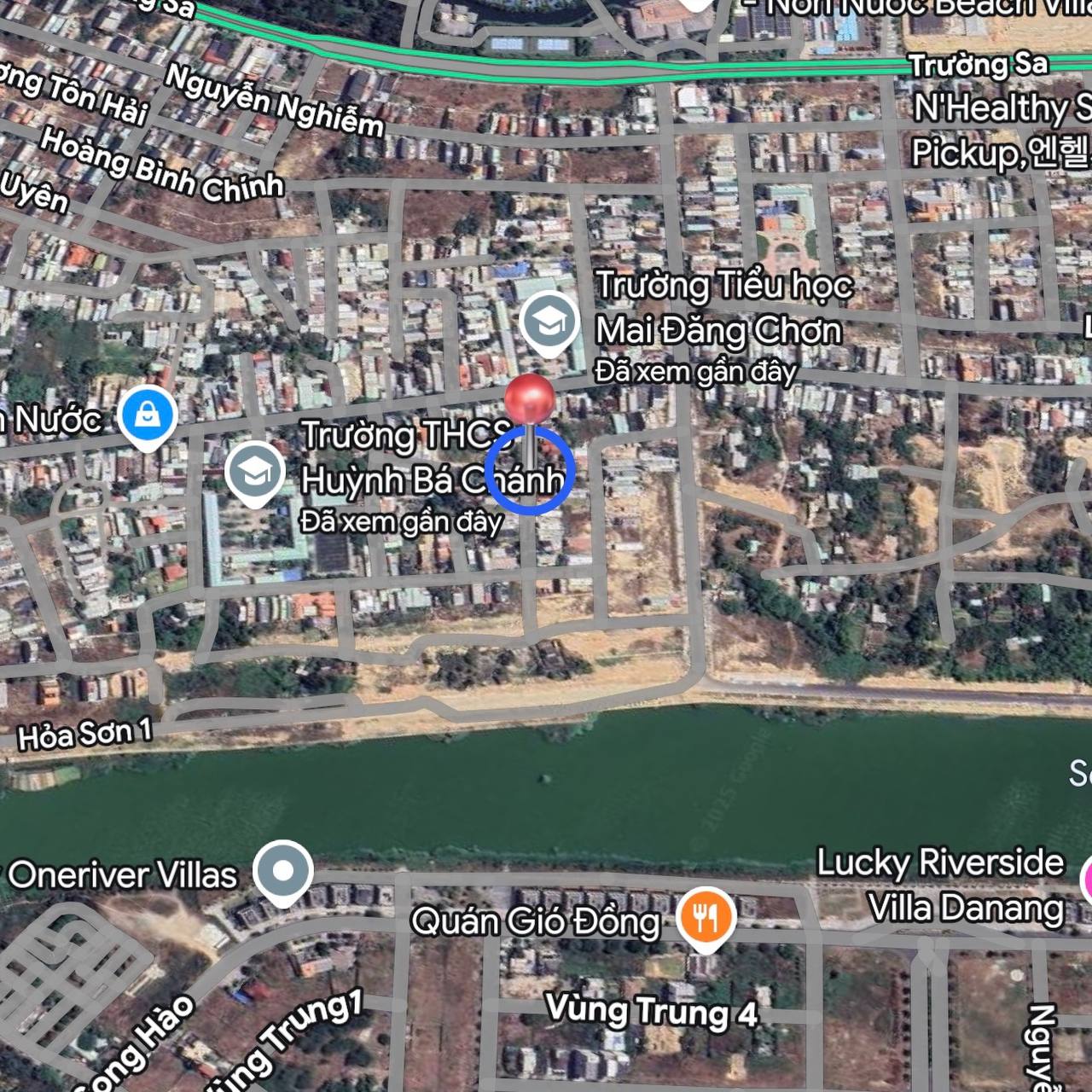Image resolution: width=1092 pixels, height=1092 pixels.
Task: Open the Lucky Riverside Villa Danang marker
Action: pos(1087,880)
